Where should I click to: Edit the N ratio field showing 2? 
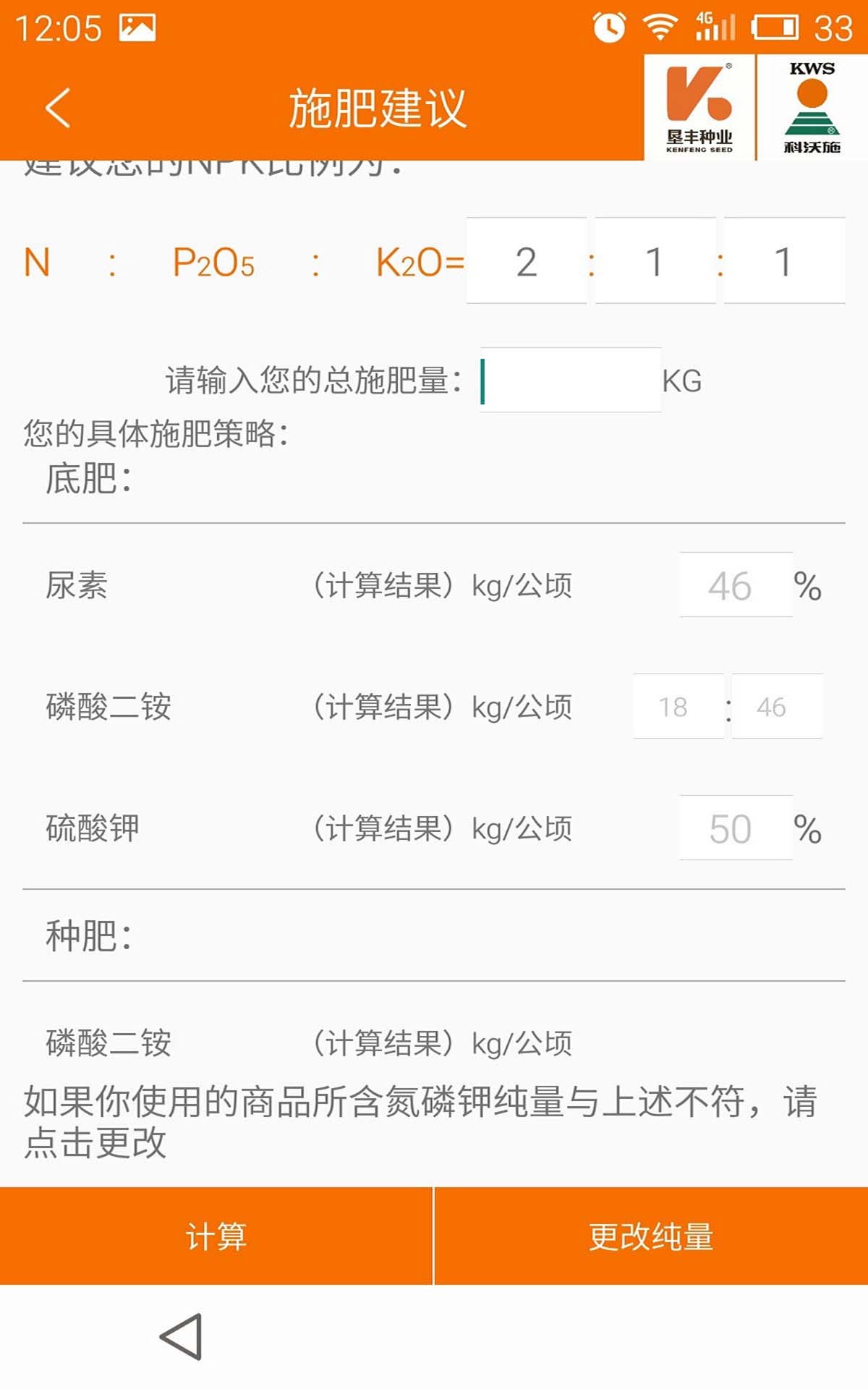[527, 261]
